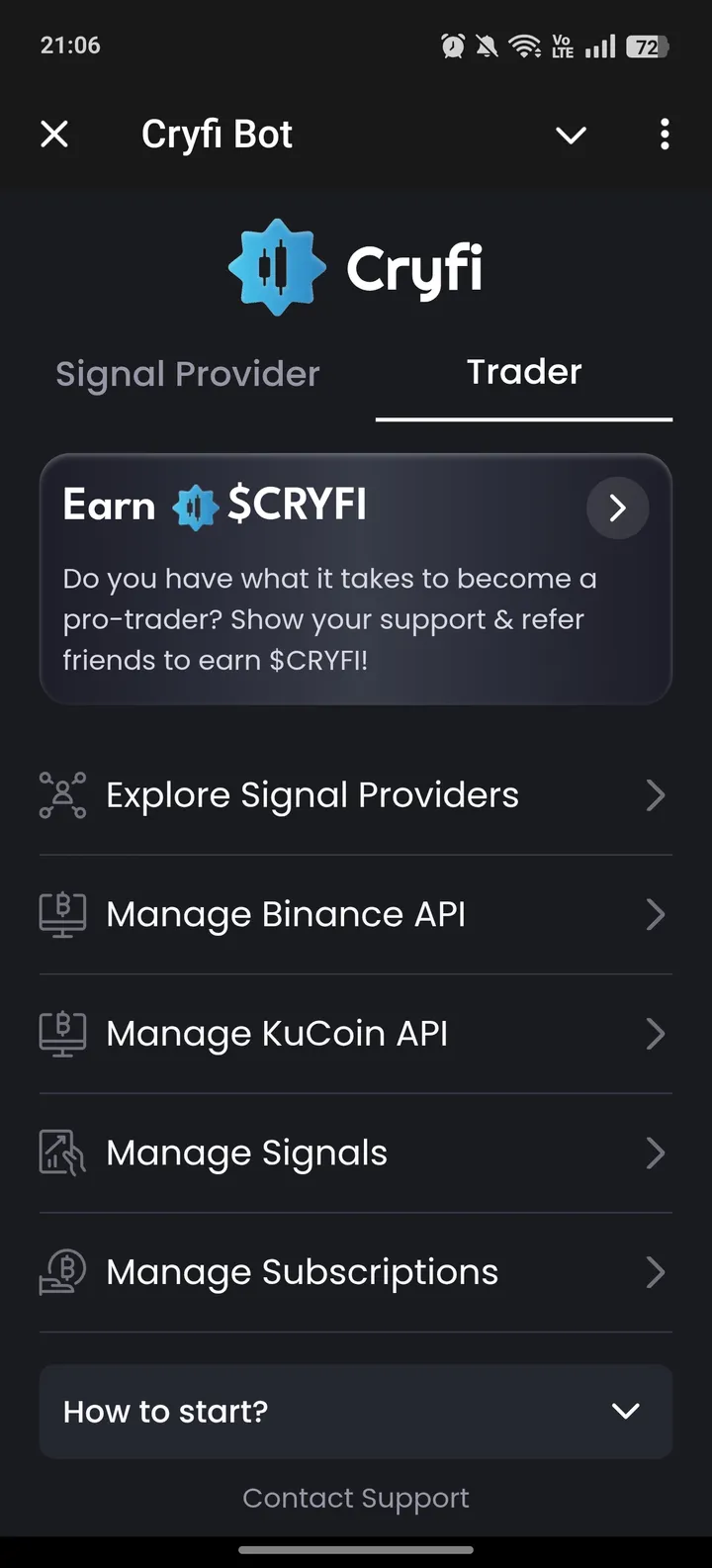Switch to the Signal Provider tab
Viewport: 712px width, 1568px height.
coord(187,373)
